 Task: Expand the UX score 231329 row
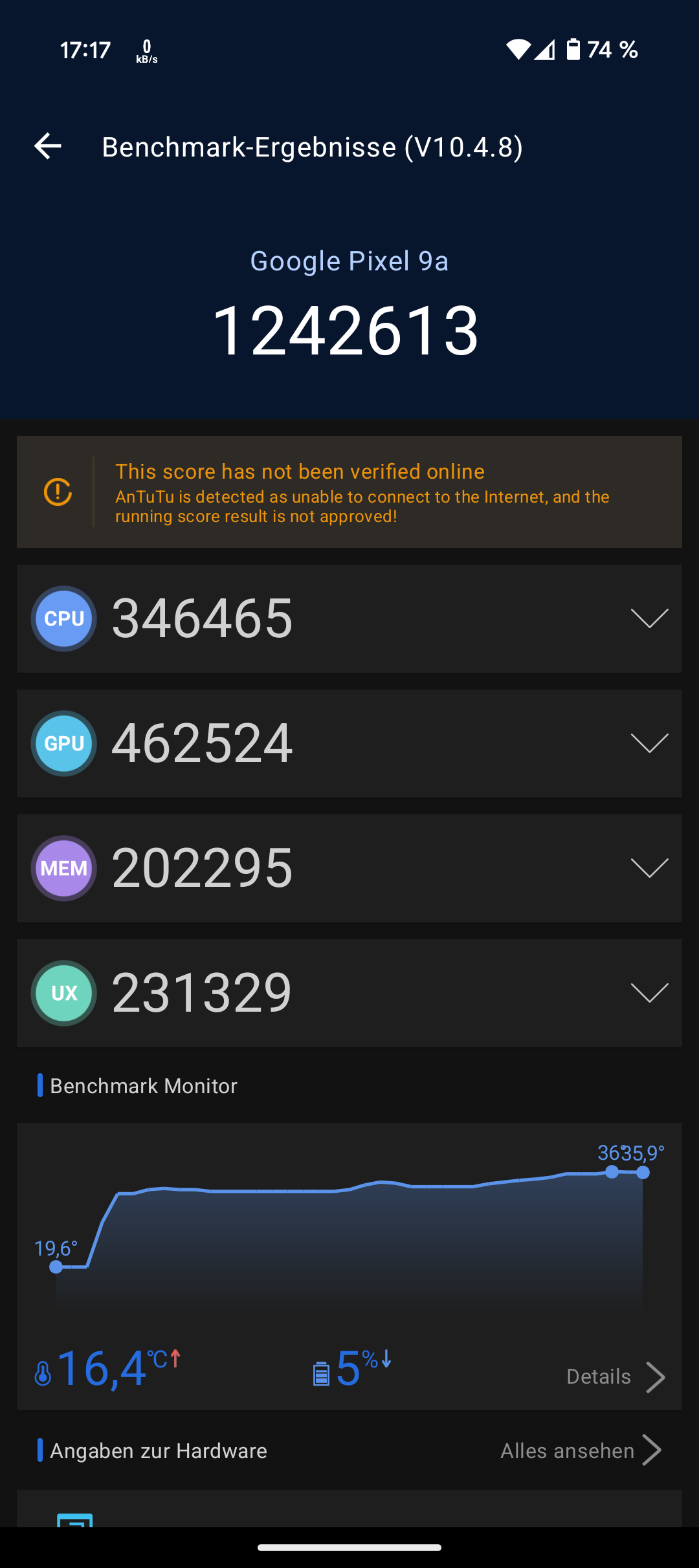click(349, 993)
